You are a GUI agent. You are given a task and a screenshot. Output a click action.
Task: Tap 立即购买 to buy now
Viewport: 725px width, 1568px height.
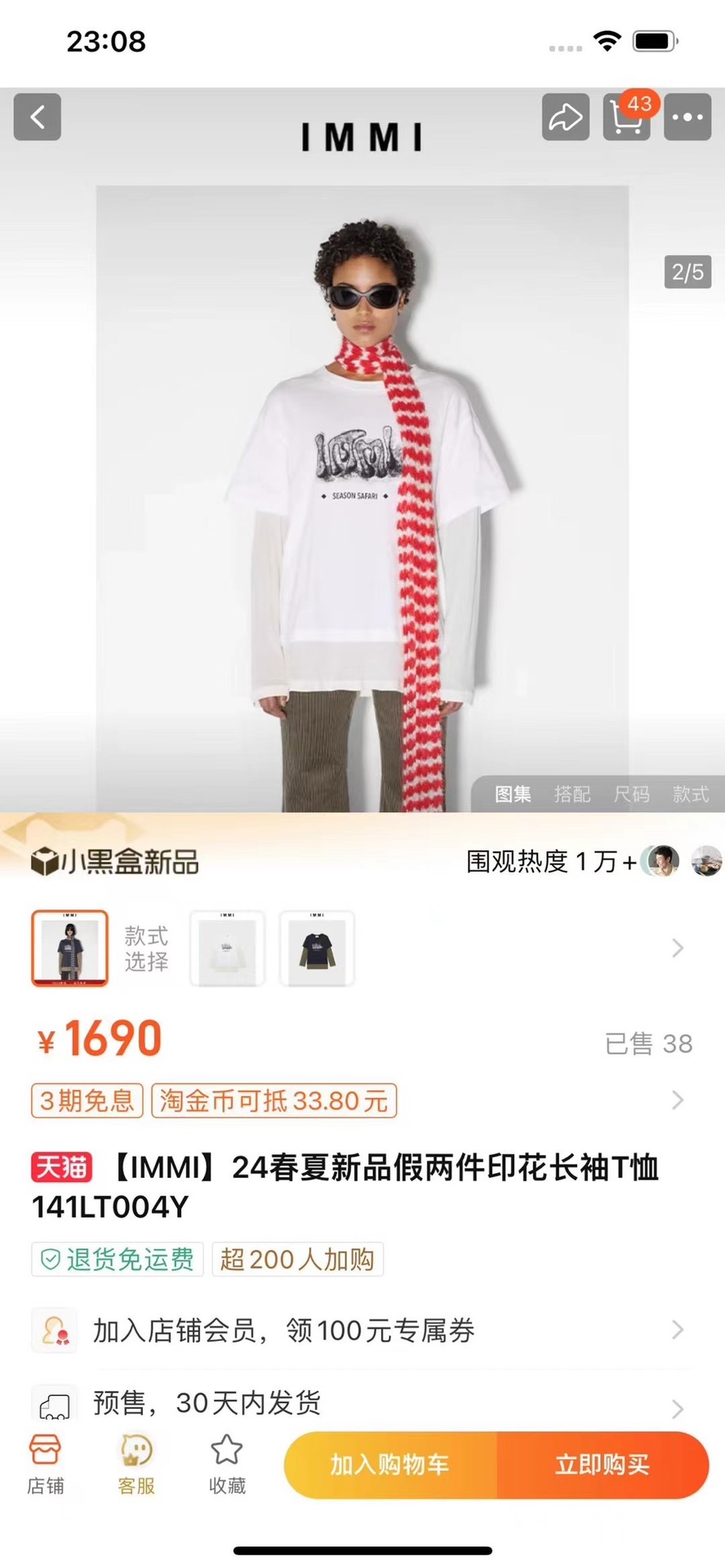coord(602,1465)
